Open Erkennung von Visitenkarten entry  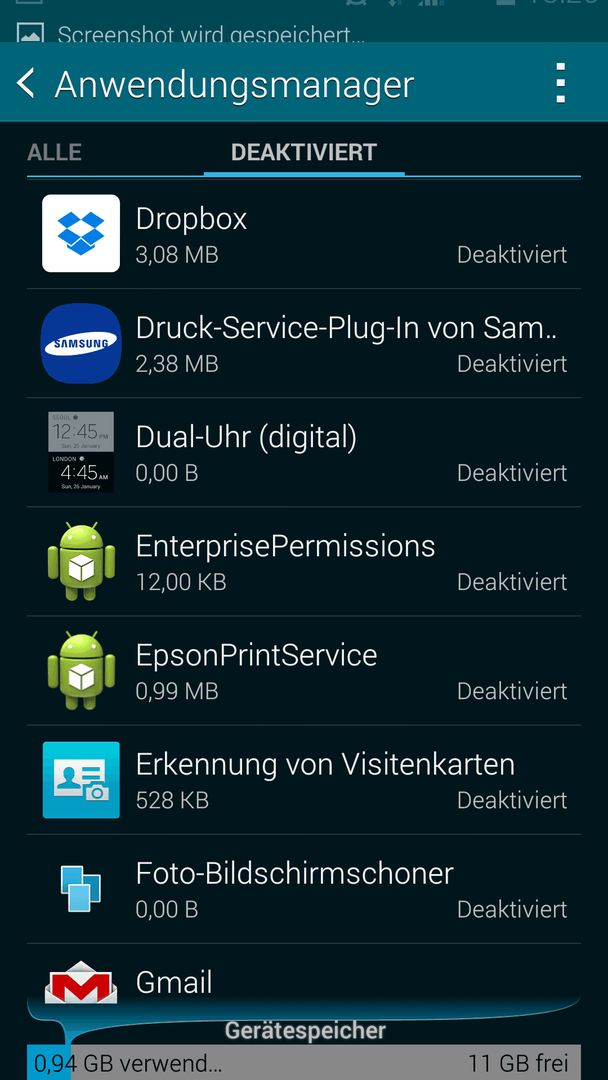click(x=304, y=780)
